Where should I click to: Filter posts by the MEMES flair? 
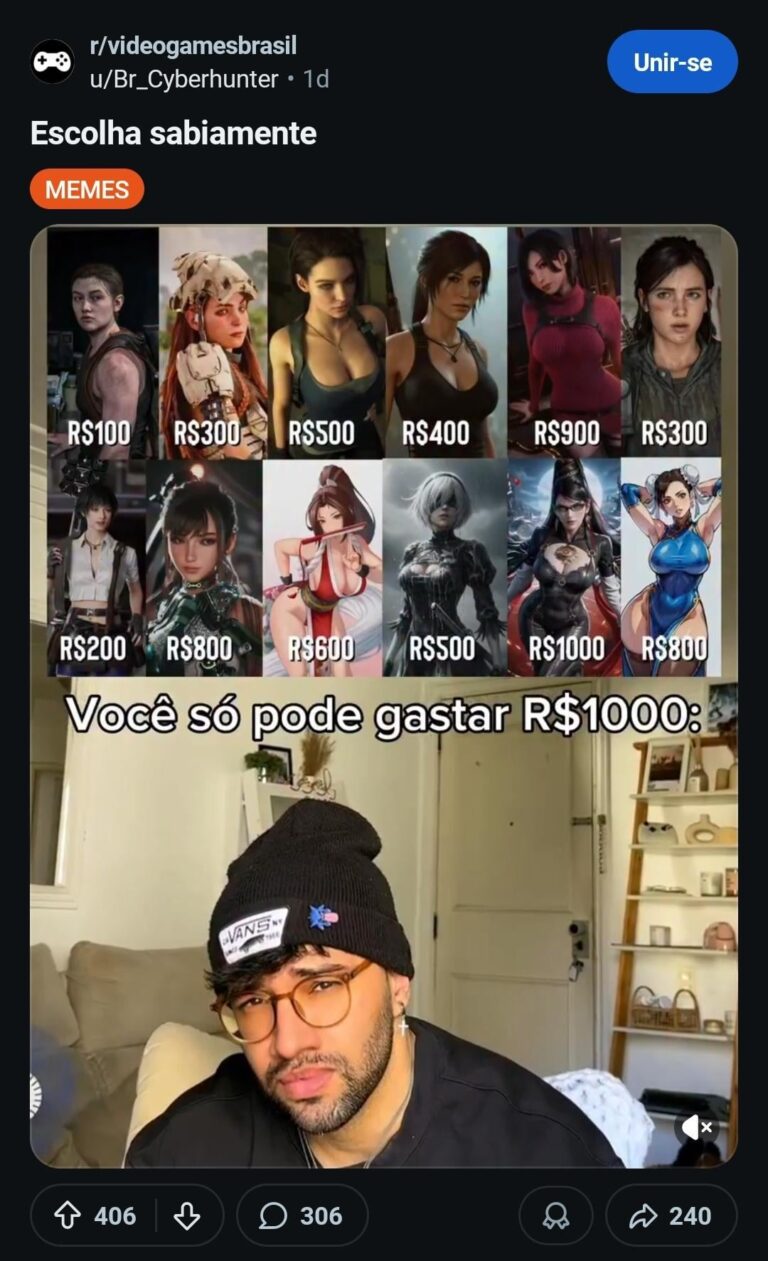click(x=87, y=189)
